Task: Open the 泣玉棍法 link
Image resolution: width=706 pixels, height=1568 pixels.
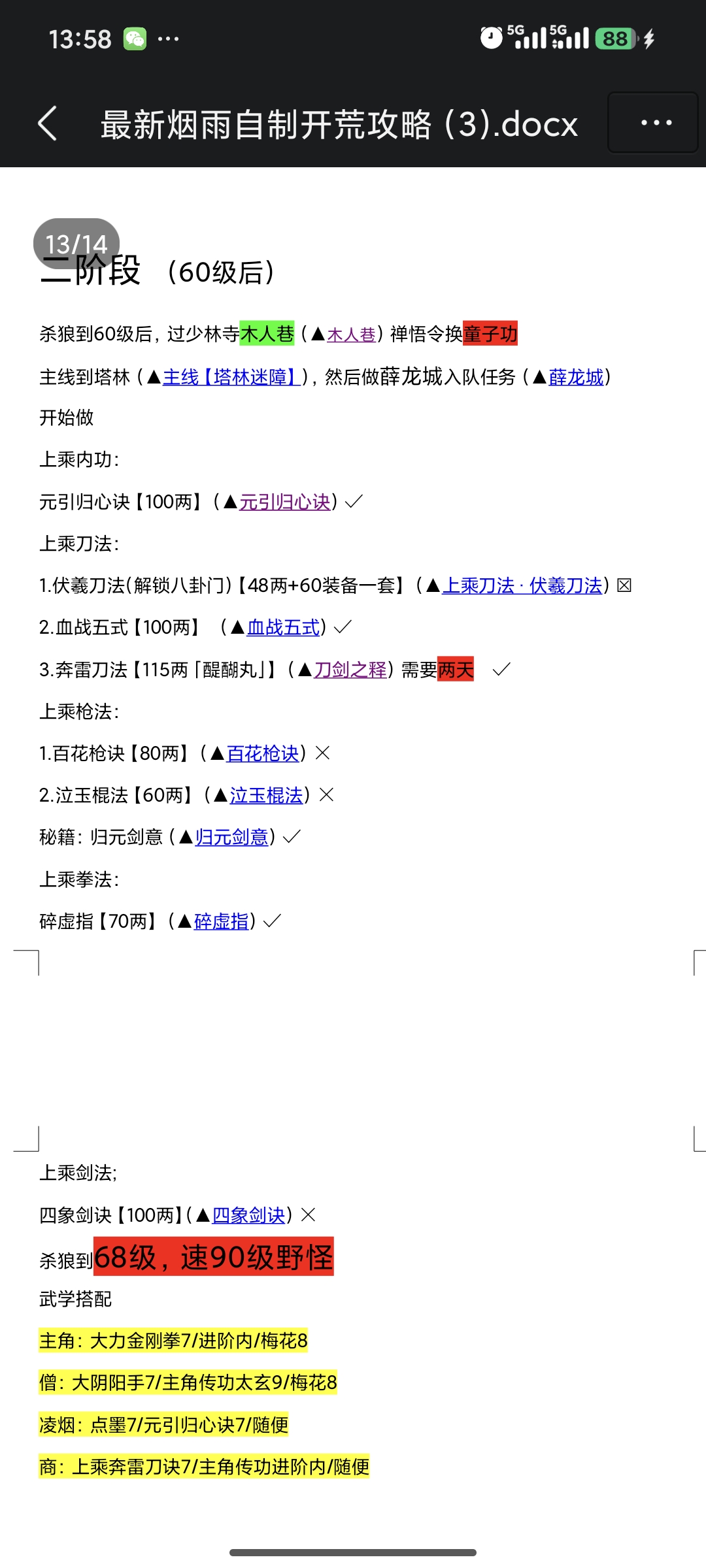Action: (266, 796)
